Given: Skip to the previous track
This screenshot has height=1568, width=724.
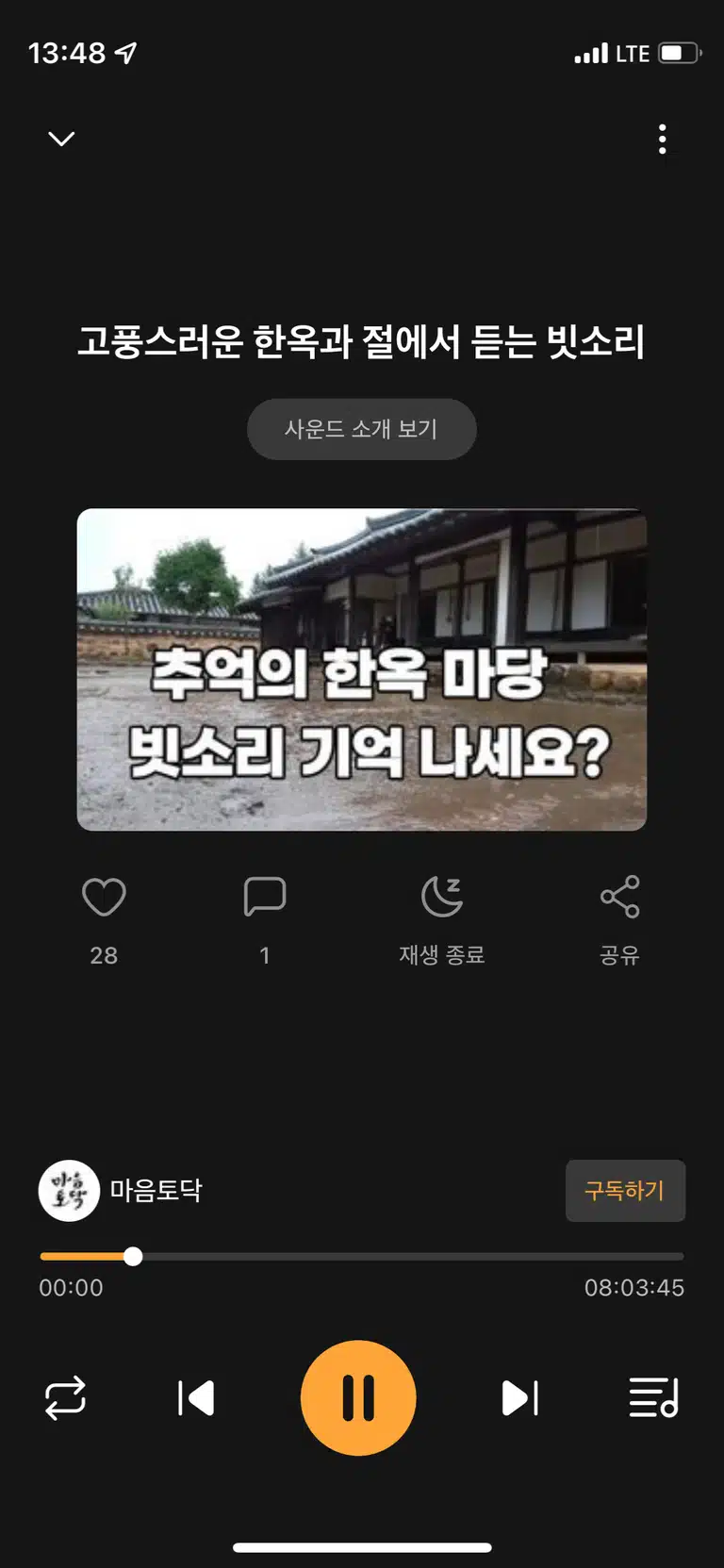Looking at the screenshot, I should 196,1398.
